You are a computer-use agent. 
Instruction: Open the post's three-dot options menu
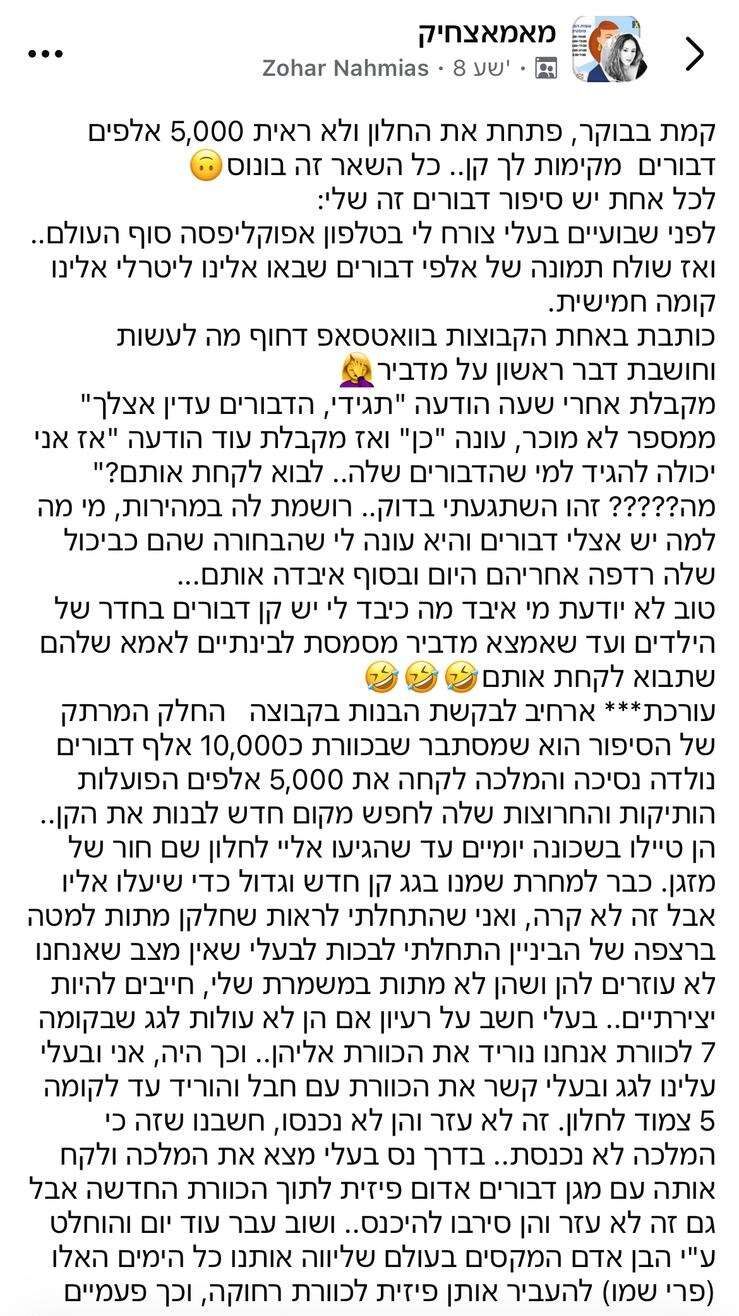pyautogui.click(x=44, y=54)
